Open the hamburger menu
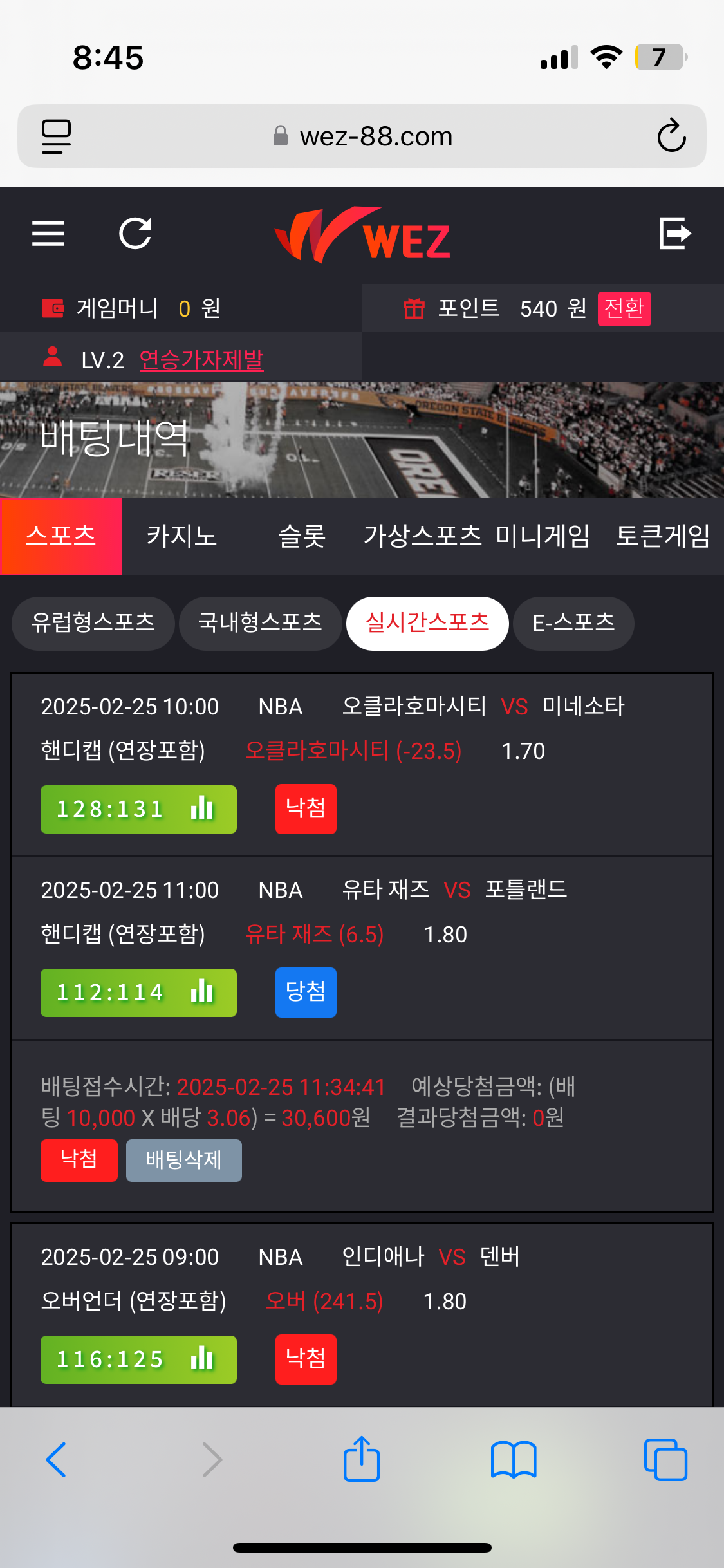724x1568 pixels. coord(48,233)
